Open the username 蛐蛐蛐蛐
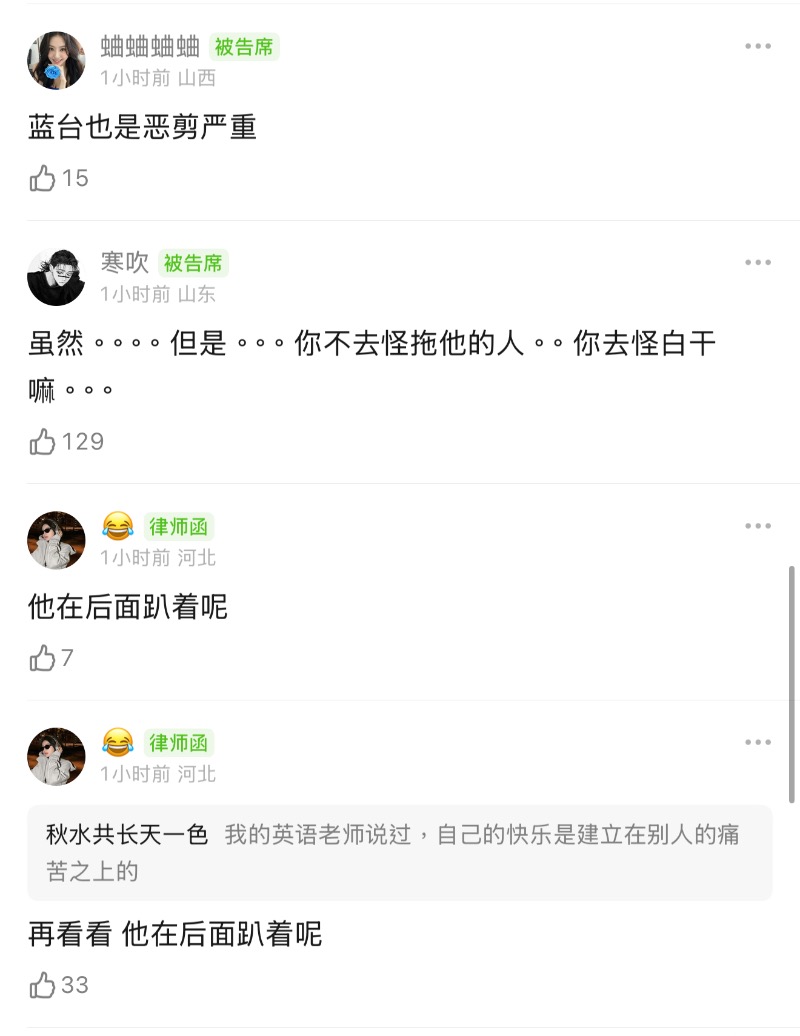The width and height of the screenshot is (800, 1036). click(x=150, y=47)
